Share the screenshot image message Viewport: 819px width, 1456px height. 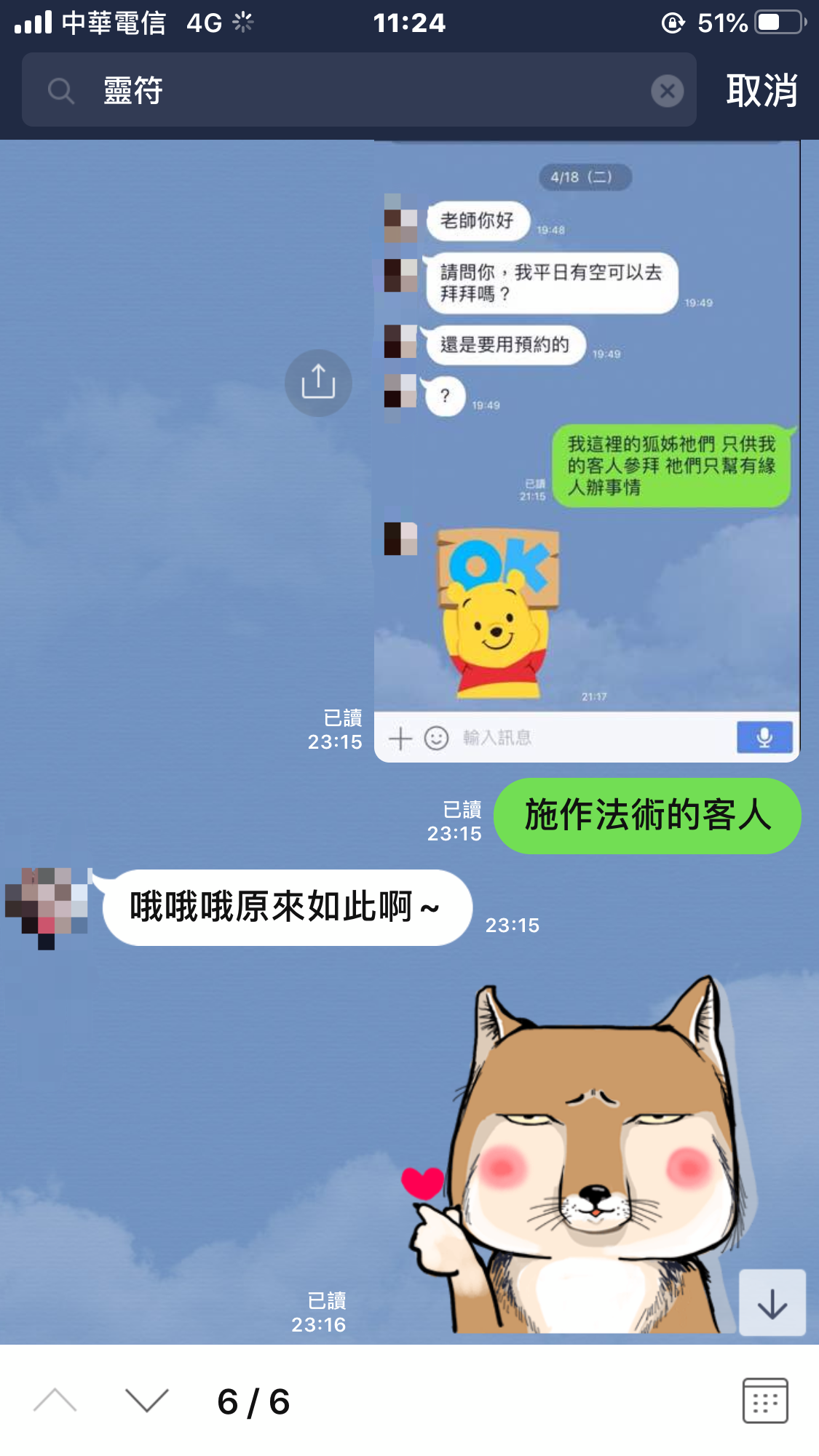pyautogui.click(x=318, y=383)
